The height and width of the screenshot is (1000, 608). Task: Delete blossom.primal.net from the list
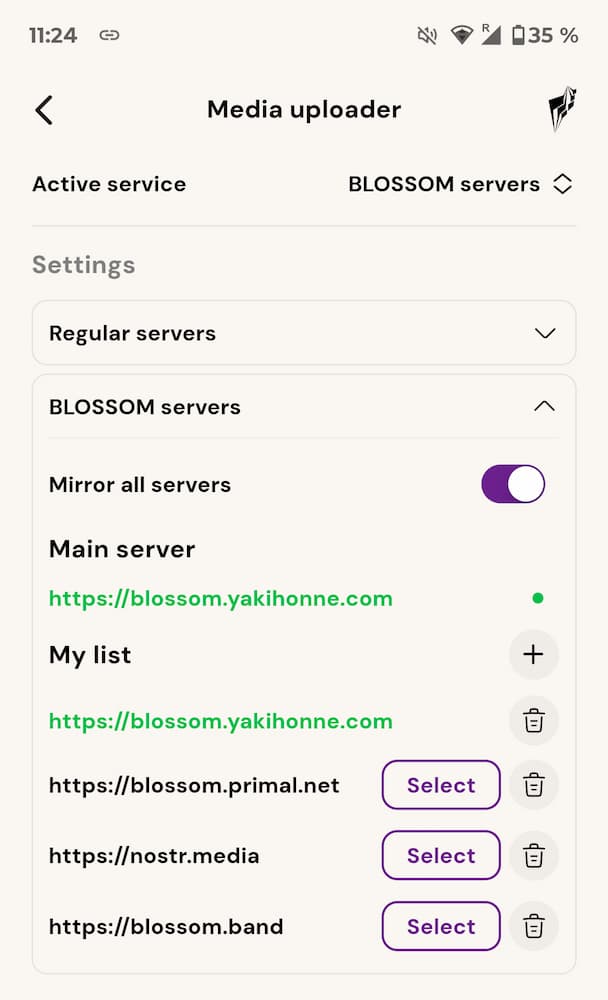[533, 785]
